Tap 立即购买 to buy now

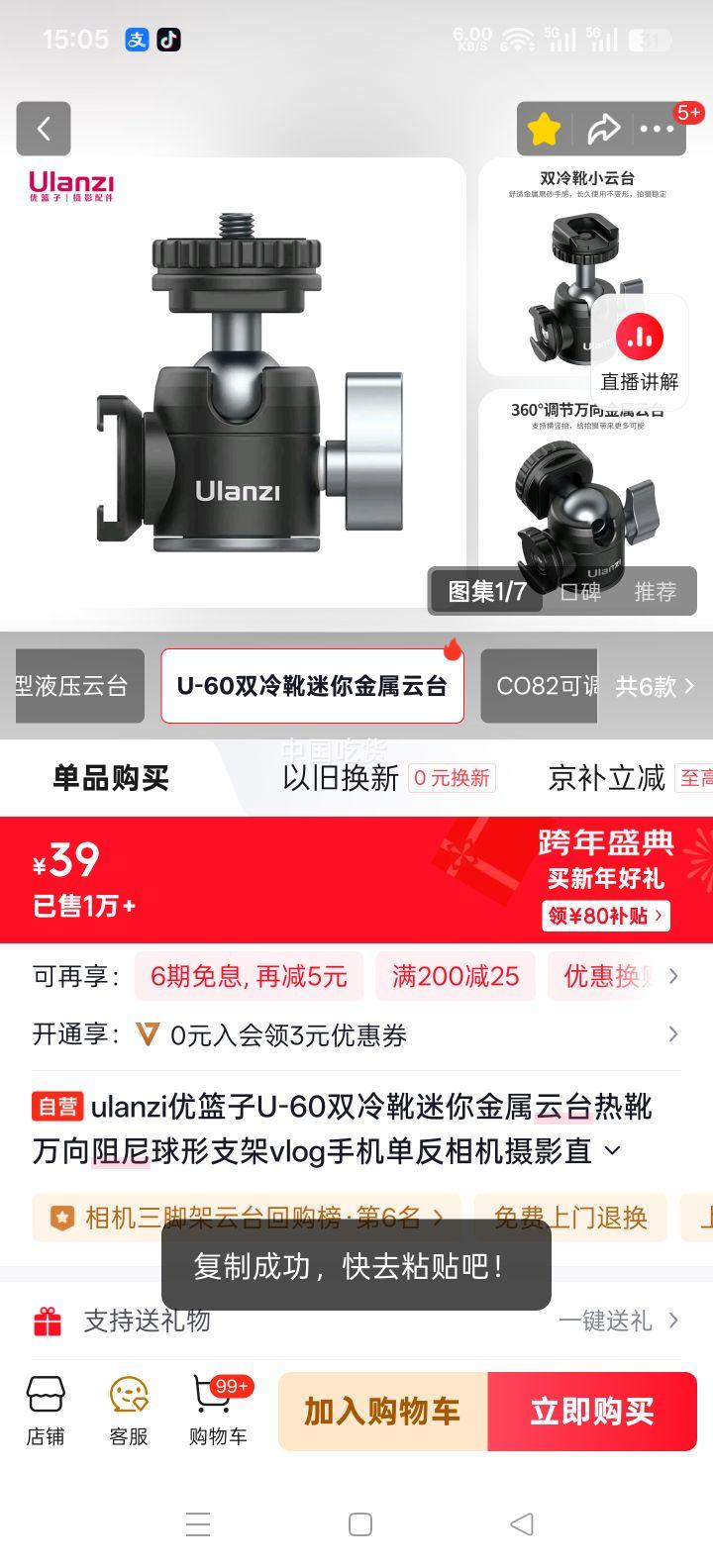coord(591,1412)
